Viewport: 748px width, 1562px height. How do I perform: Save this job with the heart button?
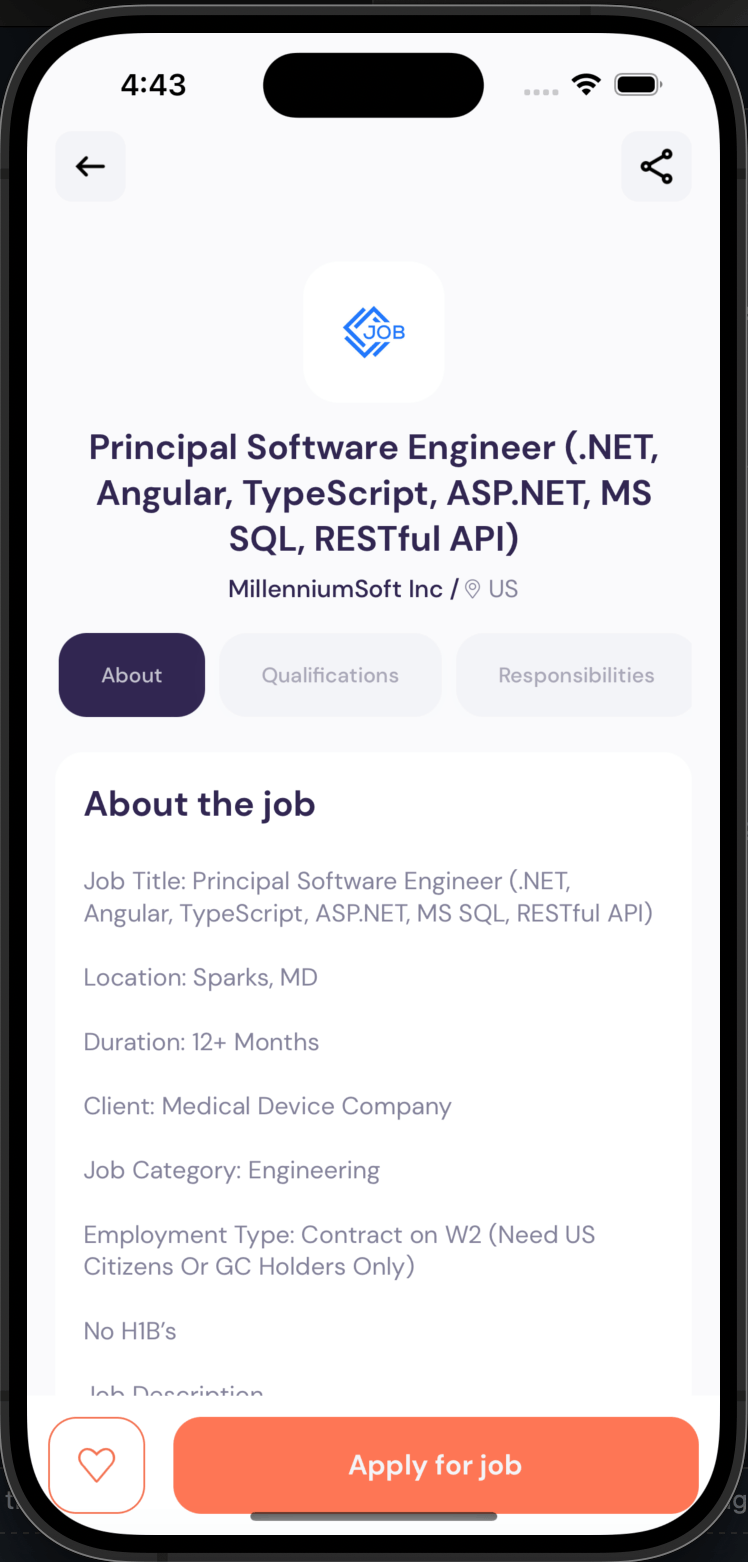point(97,1465)
